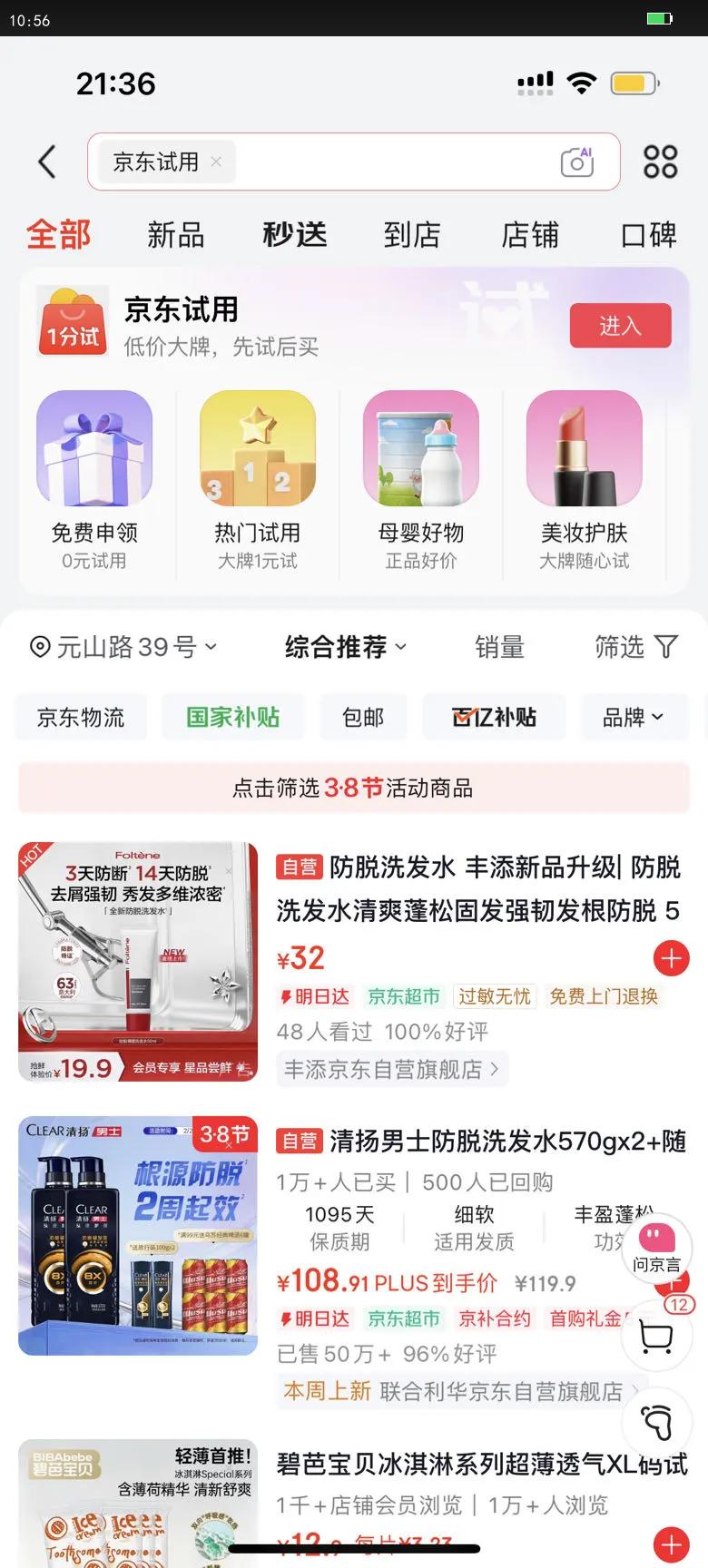The width and height of the screenshot is (708, 1568).
Task: Sort results by 销量
Action: [x=499, y=647]
